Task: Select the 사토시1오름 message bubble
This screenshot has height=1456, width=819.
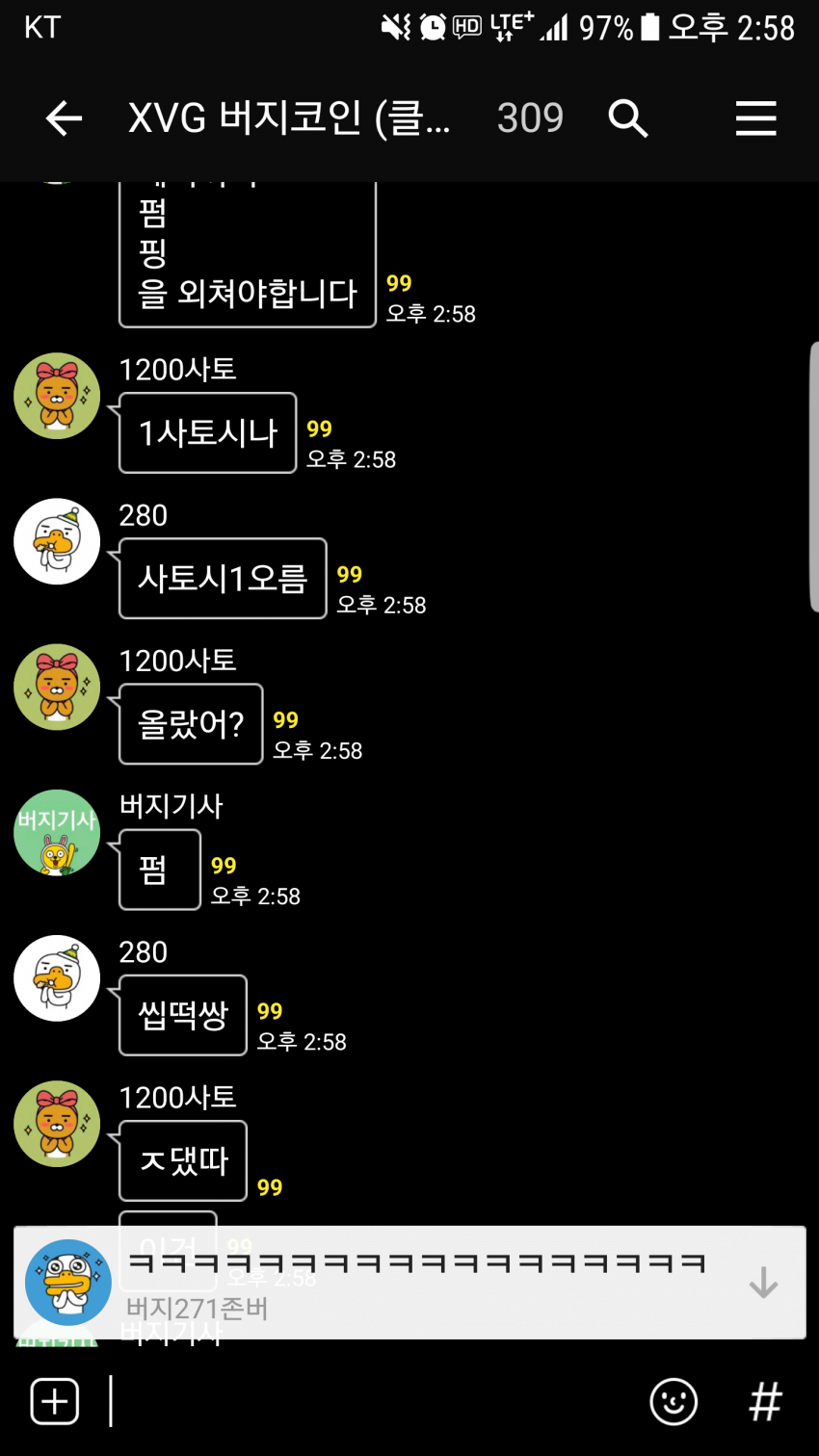Action: pos(222,579)
